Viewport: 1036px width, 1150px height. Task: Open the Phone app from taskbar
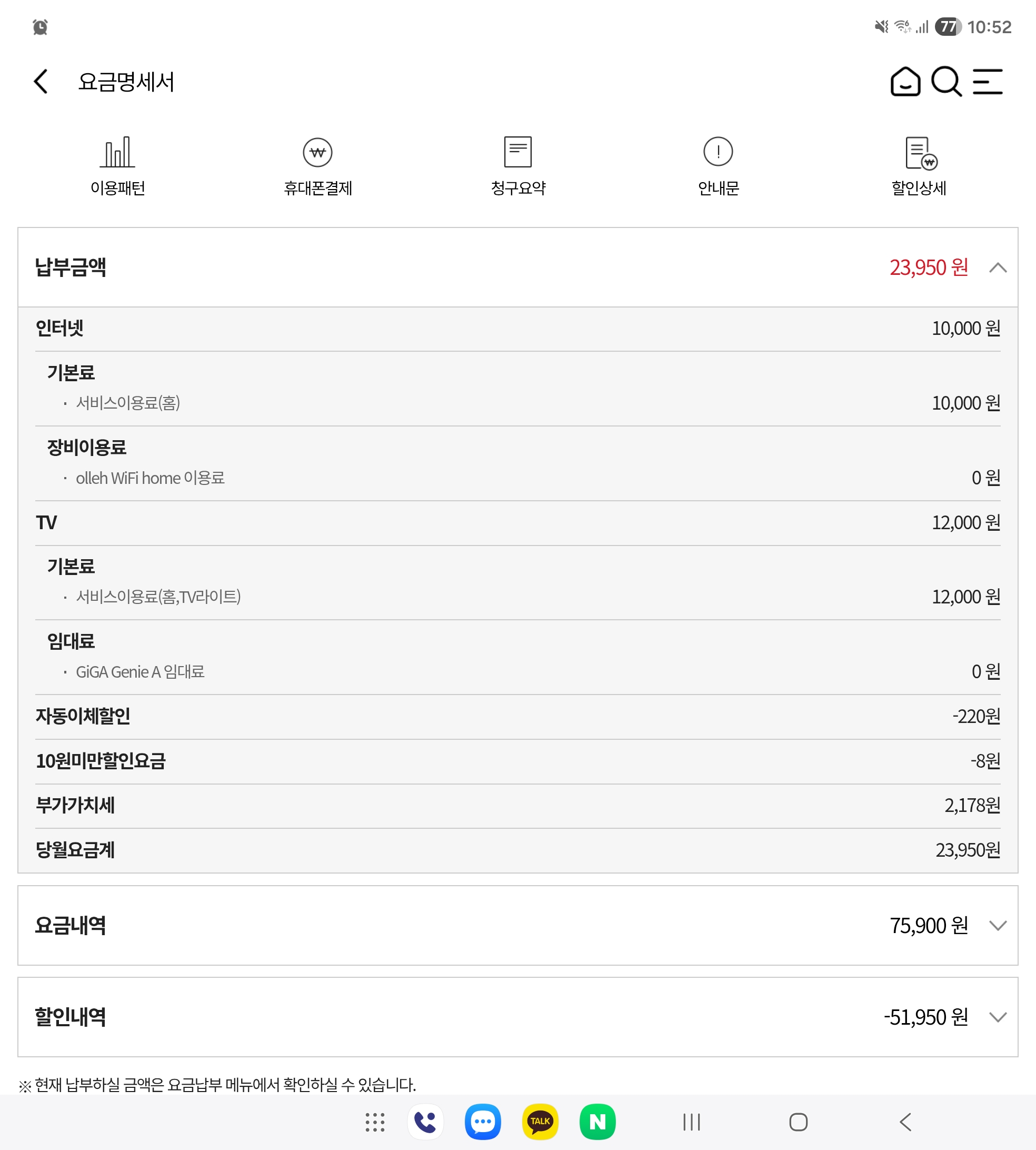point(425,1122)
